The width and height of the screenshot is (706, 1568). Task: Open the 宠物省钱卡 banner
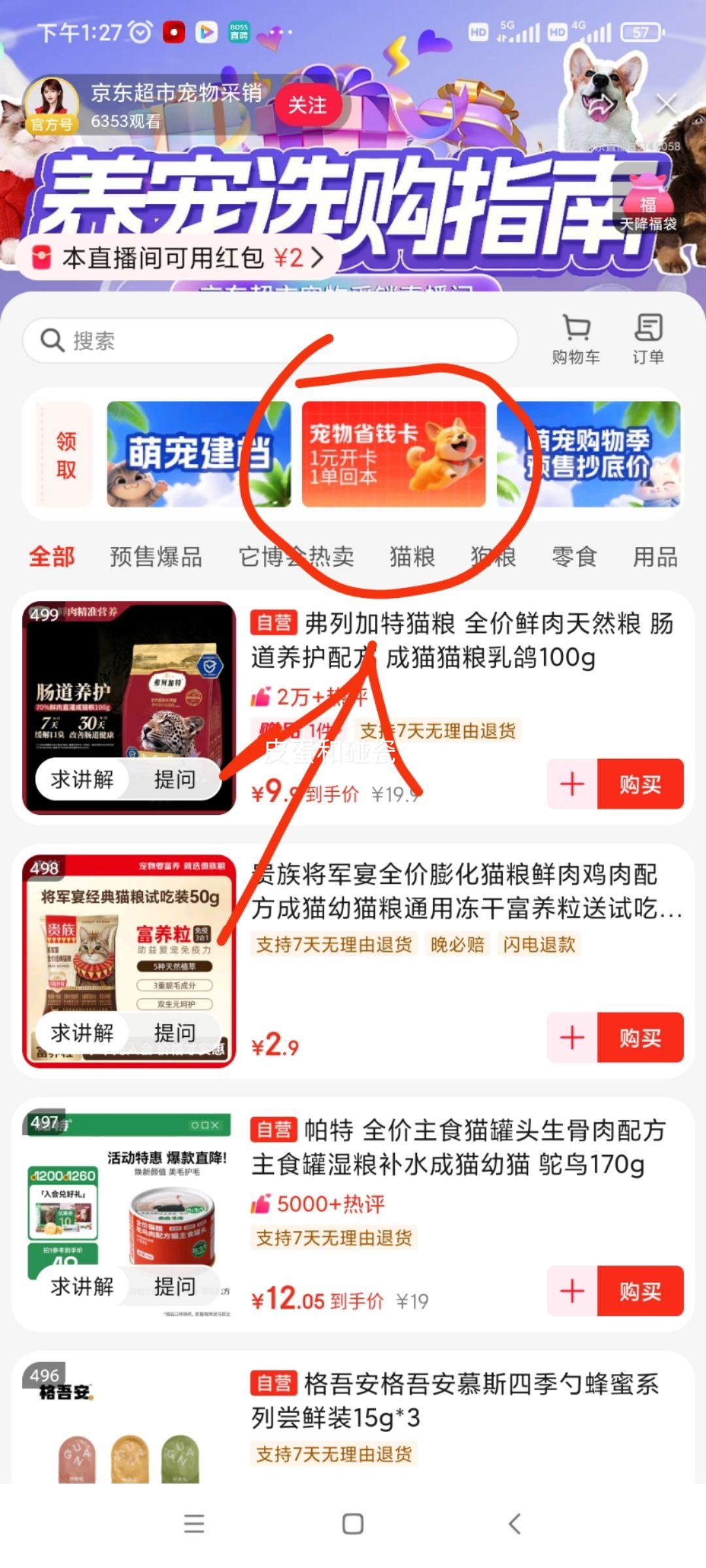pos(394,454)
